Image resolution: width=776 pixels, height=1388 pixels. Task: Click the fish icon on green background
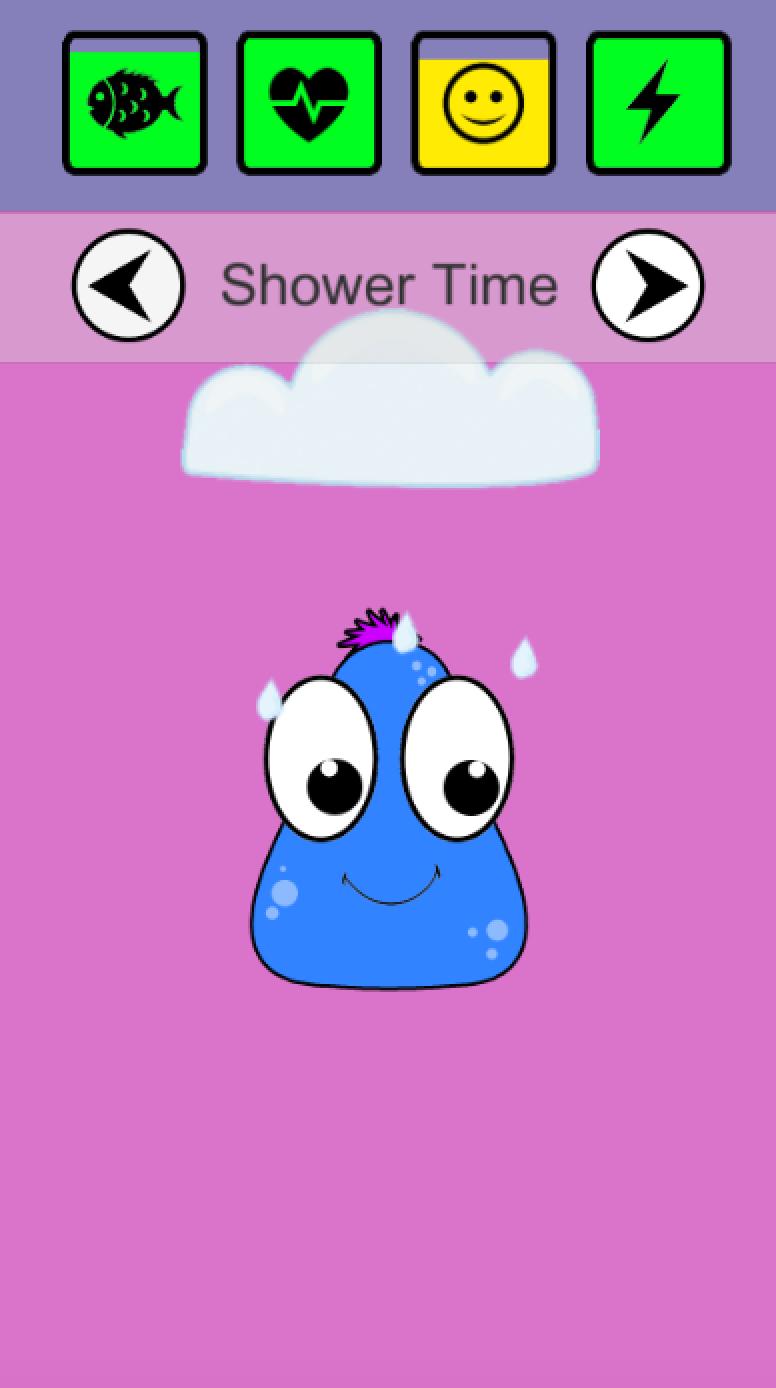(135, 103)
